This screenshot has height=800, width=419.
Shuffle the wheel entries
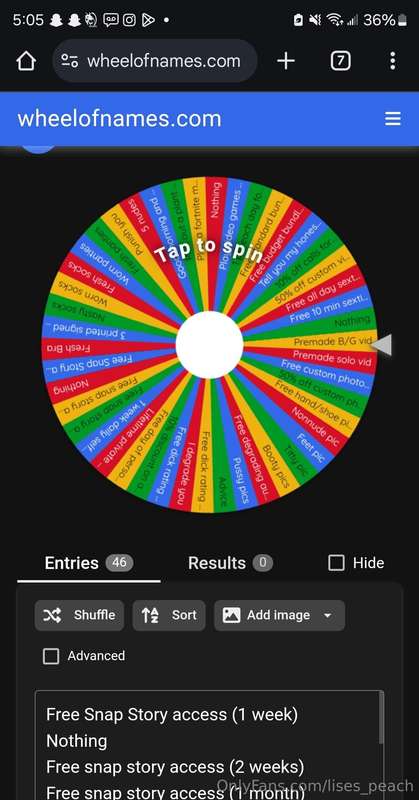(x=80, y=615)
